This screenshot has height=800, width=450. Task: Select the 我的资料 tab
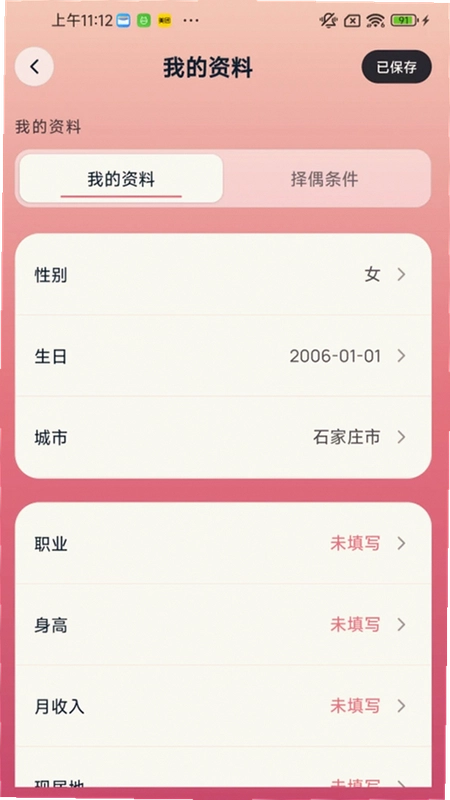click(121, 179)
